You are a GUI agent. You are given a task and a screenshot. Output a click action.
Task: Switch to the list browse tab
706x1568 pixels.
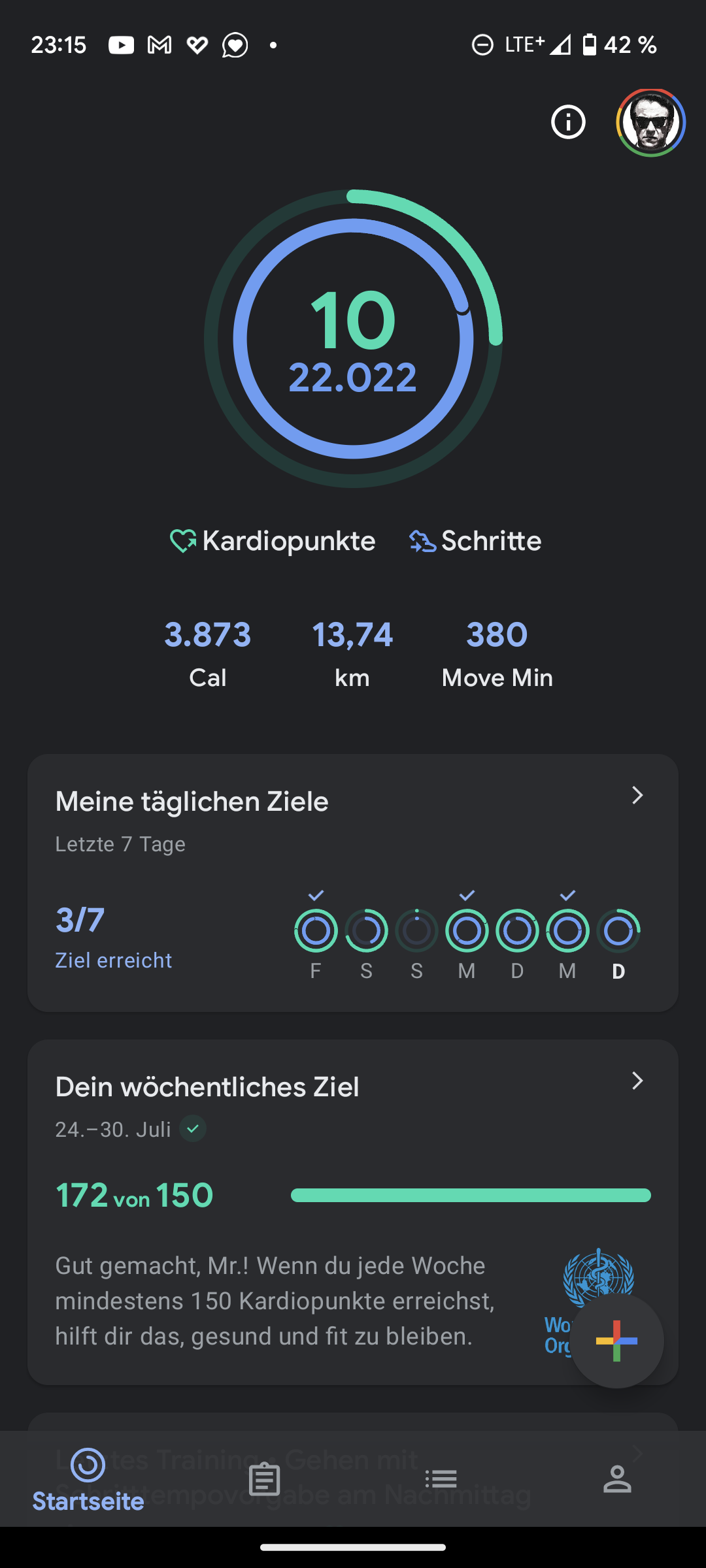point(441,1478)
